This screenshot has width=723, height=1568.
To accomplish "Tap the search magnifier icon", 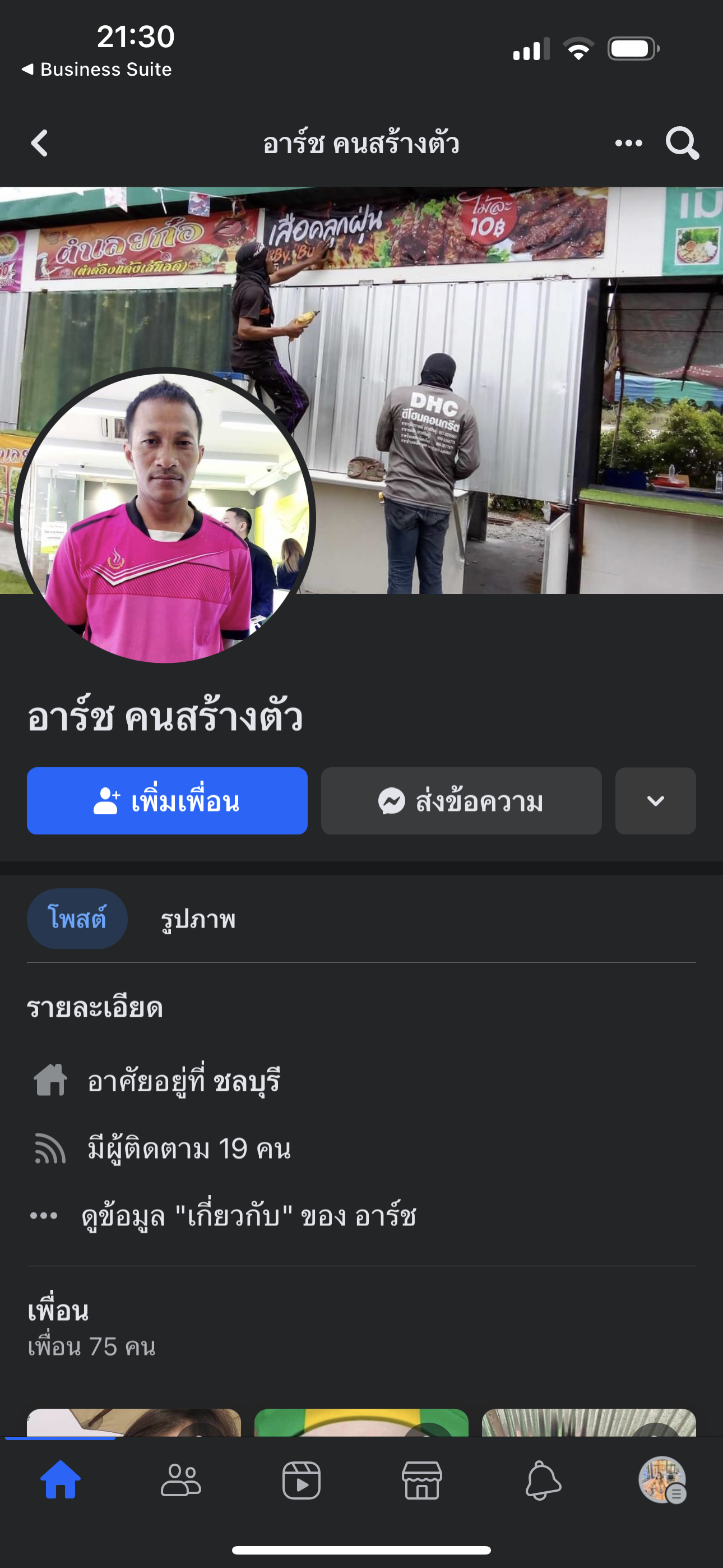I will click(682, 144).
